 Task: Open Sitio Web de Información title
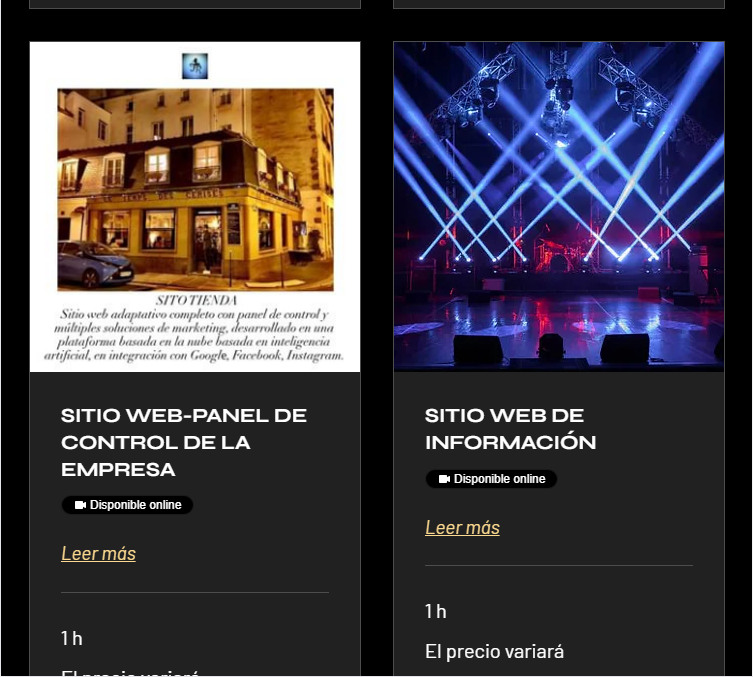510,429
